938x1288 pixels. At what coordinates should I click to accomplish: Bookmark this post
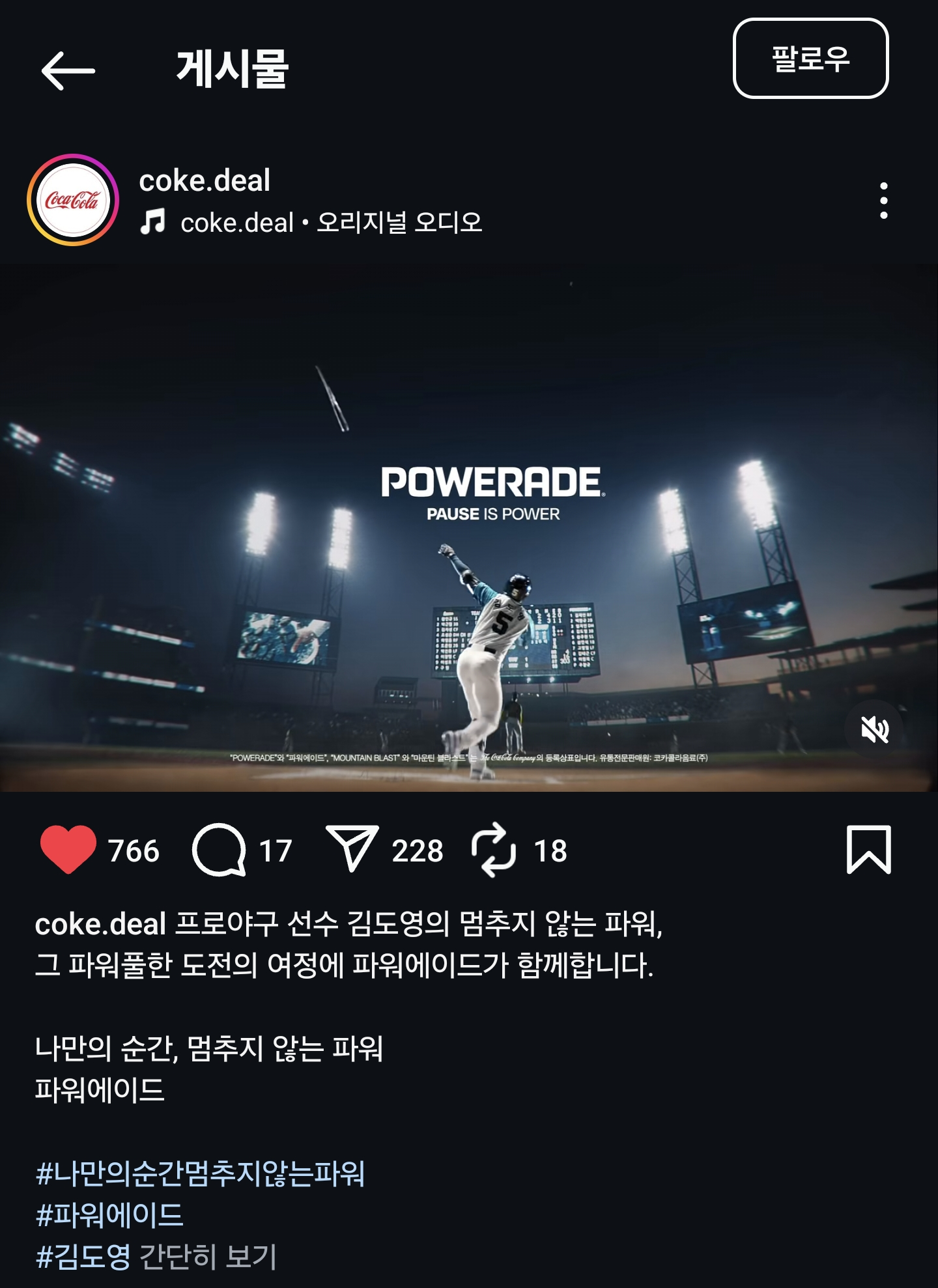(868, 850)
